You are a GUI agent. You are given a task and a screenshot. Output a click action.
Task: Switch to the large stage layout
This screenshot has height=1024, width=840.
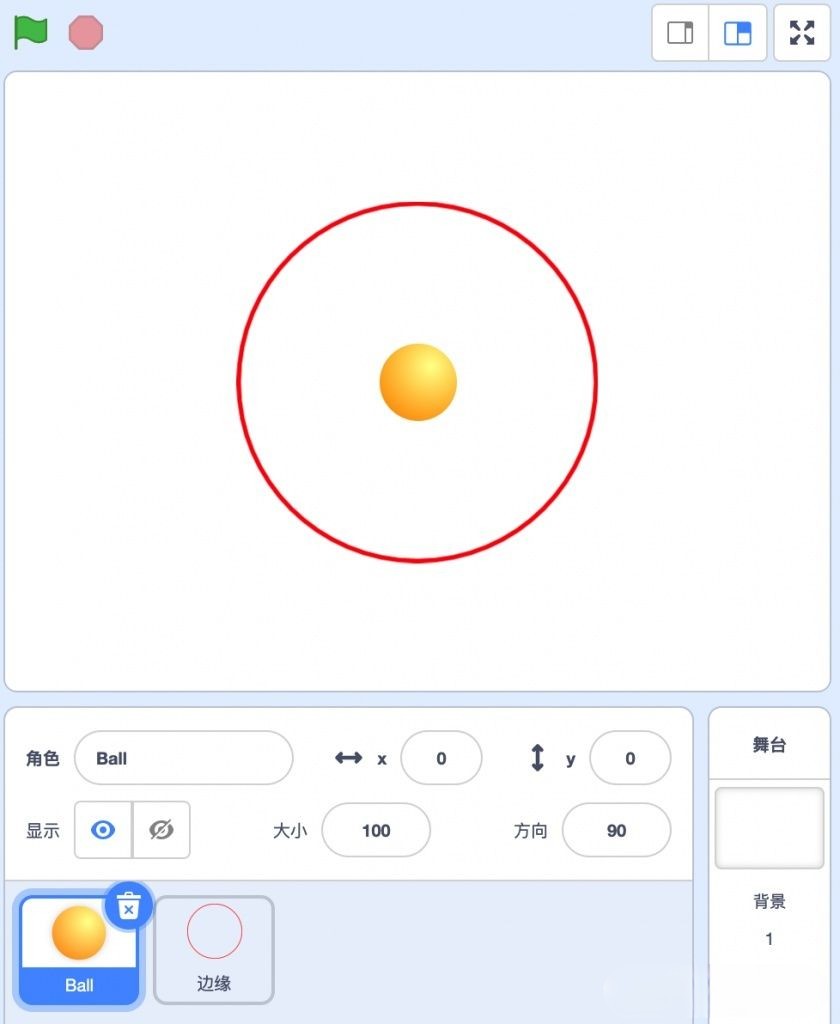[737, 33]
